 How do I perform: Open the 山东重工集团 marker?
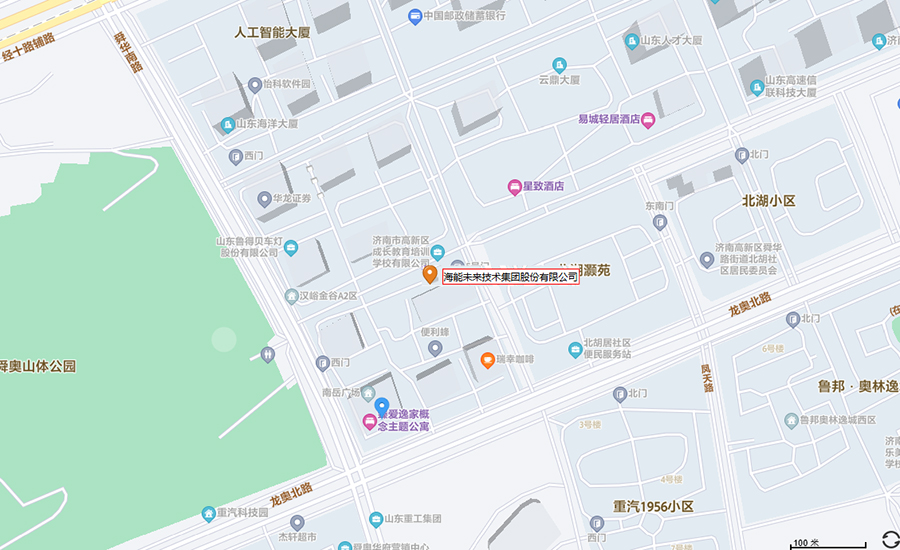[x=376, y=518]
